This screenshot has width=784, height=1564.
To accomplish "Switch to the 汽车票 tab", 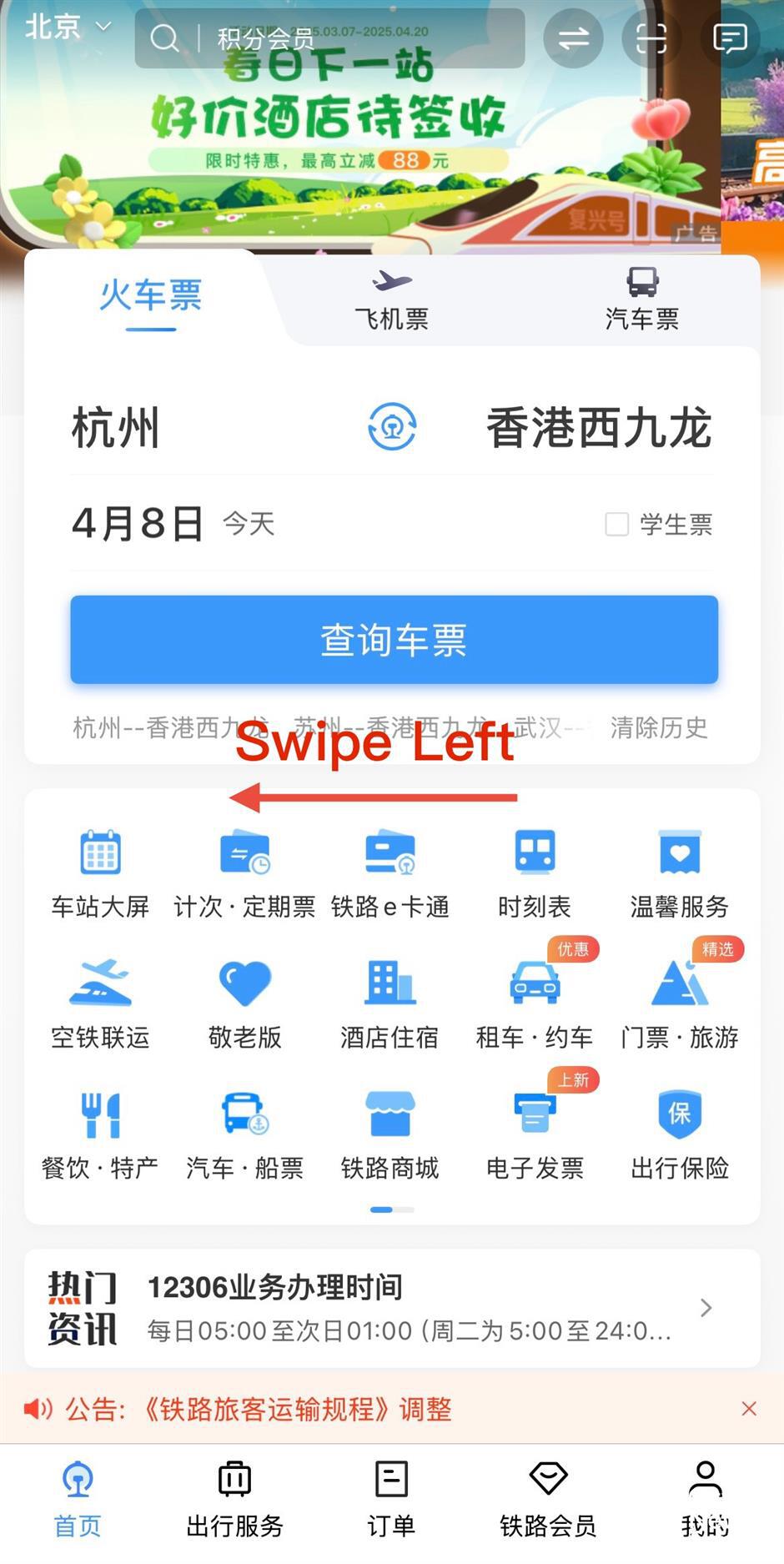I will coord(641,300).
